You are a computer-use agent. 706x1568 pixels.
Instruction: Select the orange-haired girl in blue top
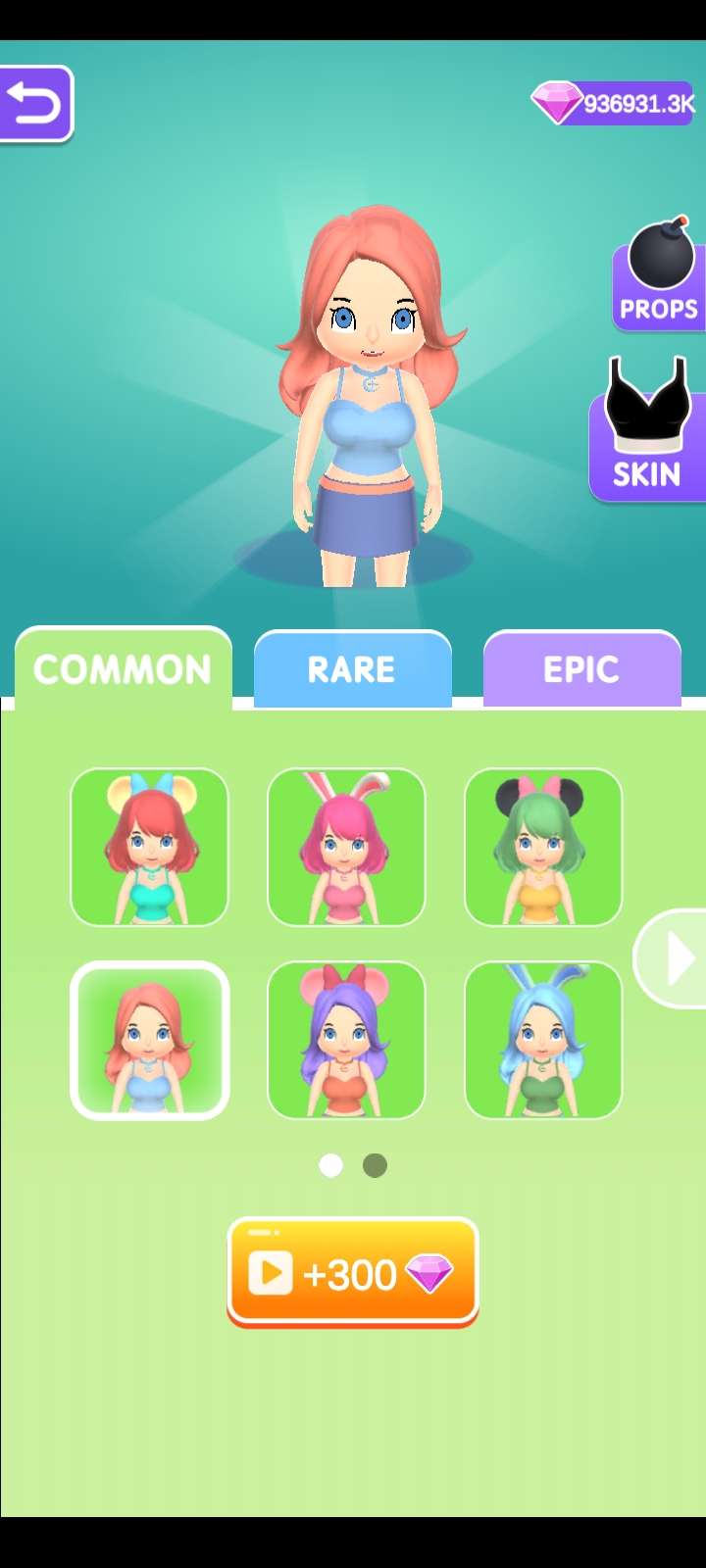tap(149, 1040)
